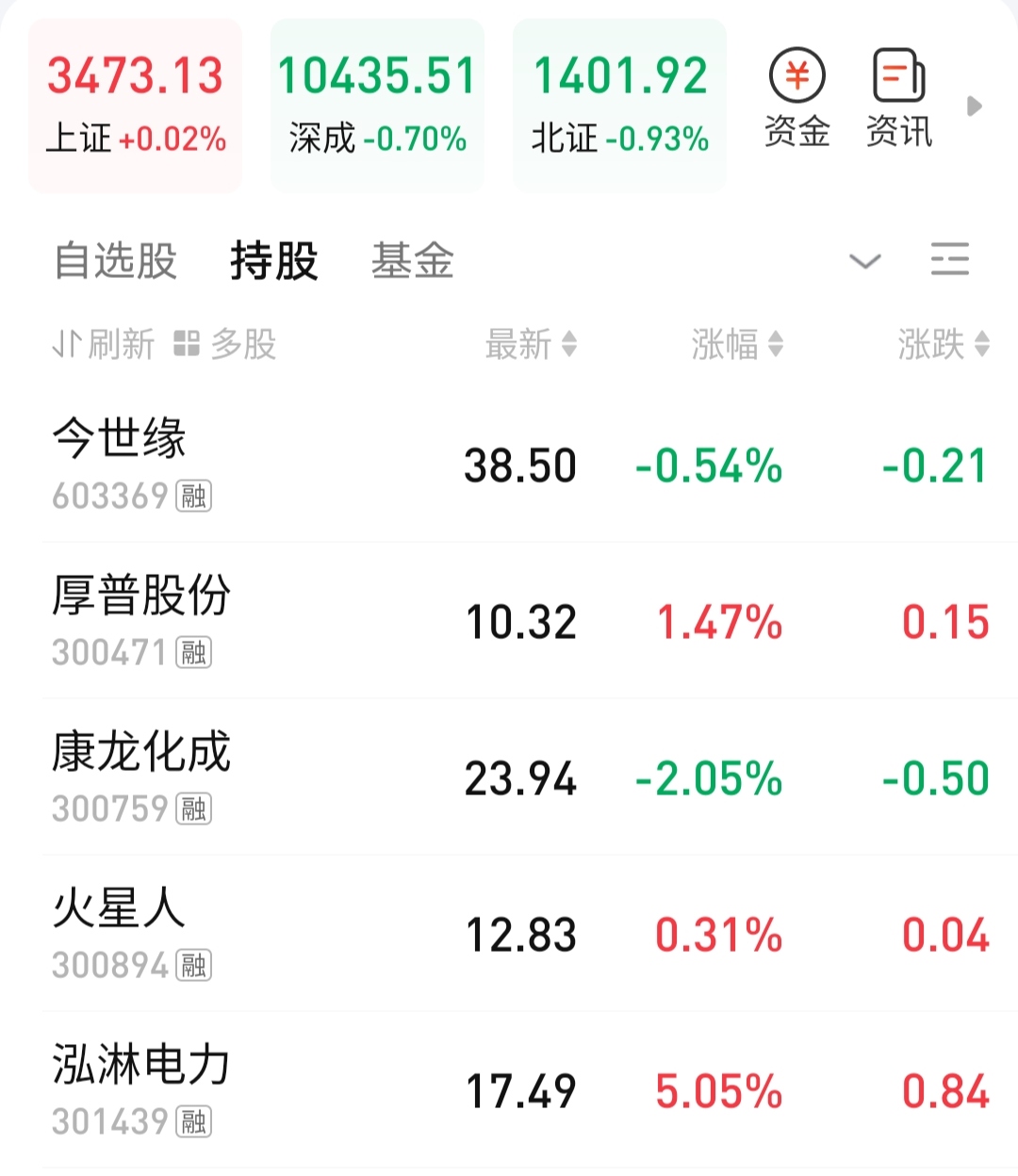Switch to the 自选股 tab

coord(115,261)
